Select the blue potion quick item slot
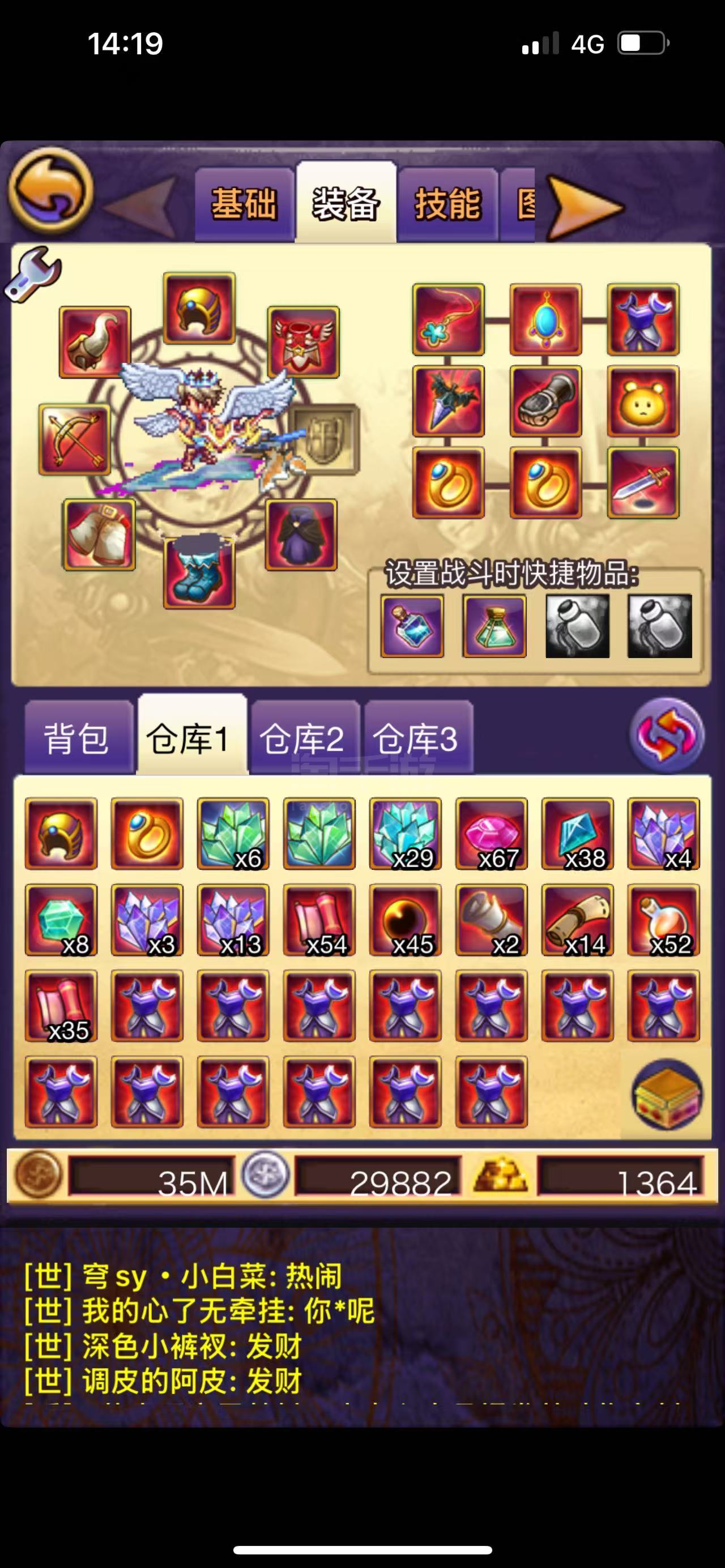The height and width of the screenshot is (1568, 725). pyautogui.click(x=412, y=626)
